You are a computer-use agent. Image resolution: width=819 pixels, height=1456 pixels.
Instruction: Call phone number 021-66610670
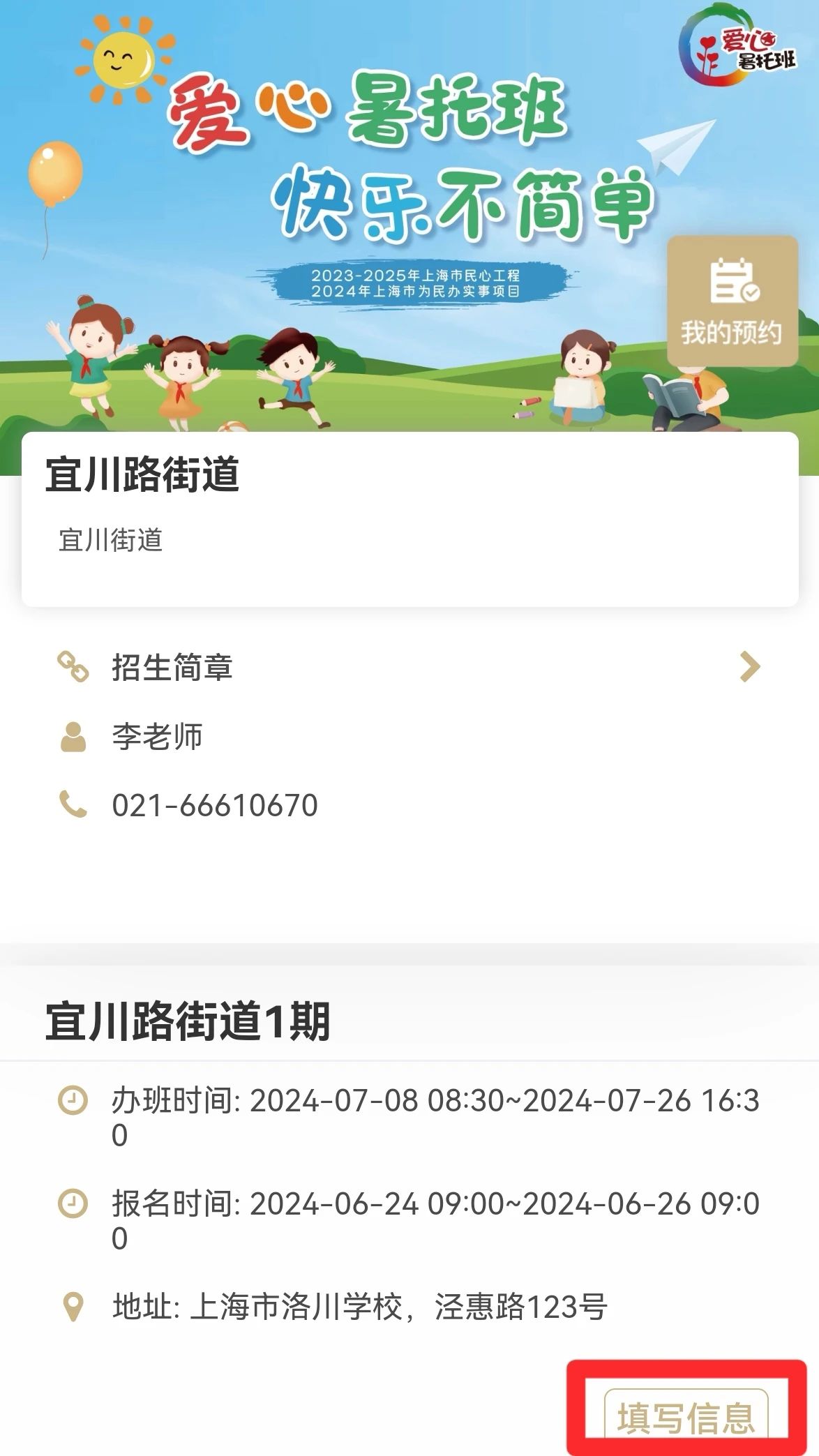(214, 805)
